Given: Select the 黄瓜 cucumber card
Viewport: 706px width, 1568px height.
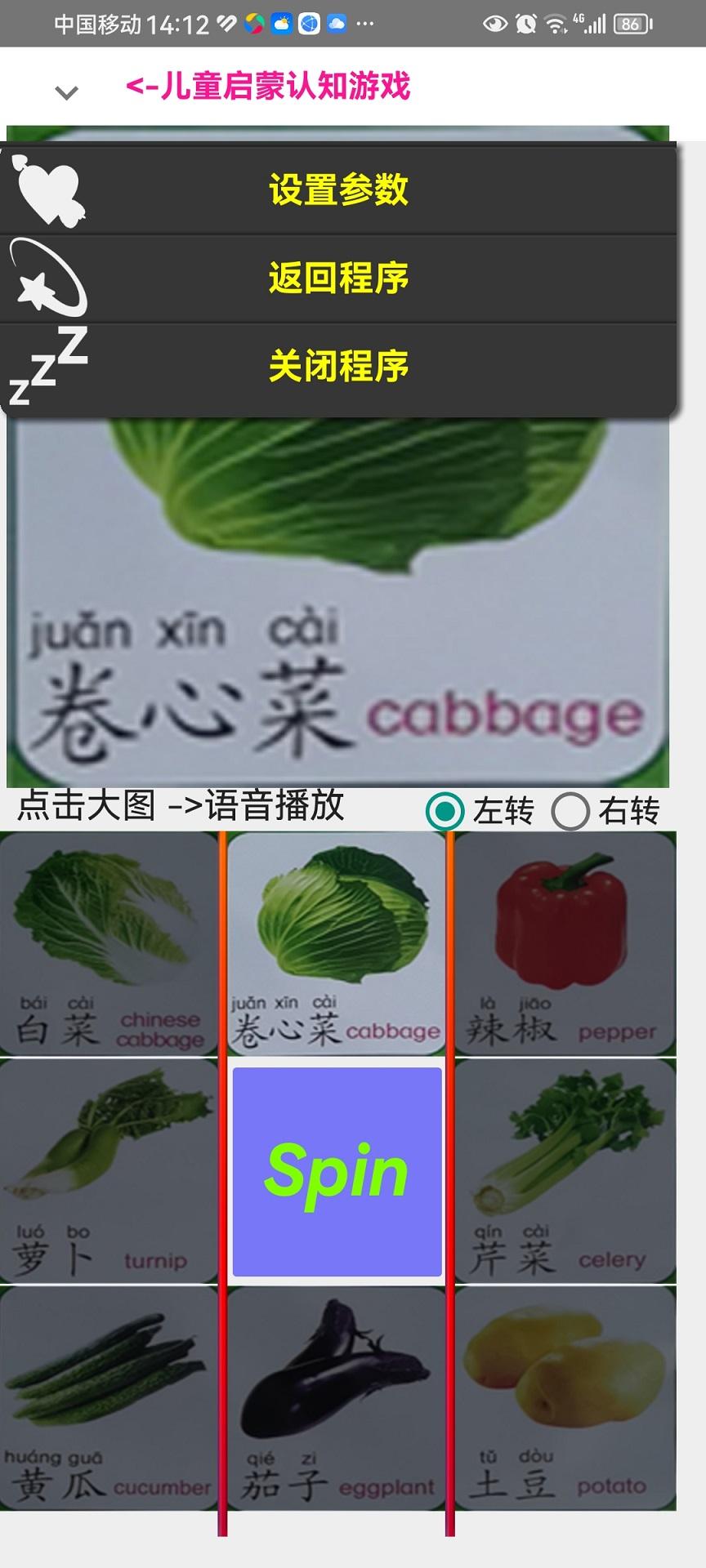Looking at the screenshot, I should tap(109, 1398).
